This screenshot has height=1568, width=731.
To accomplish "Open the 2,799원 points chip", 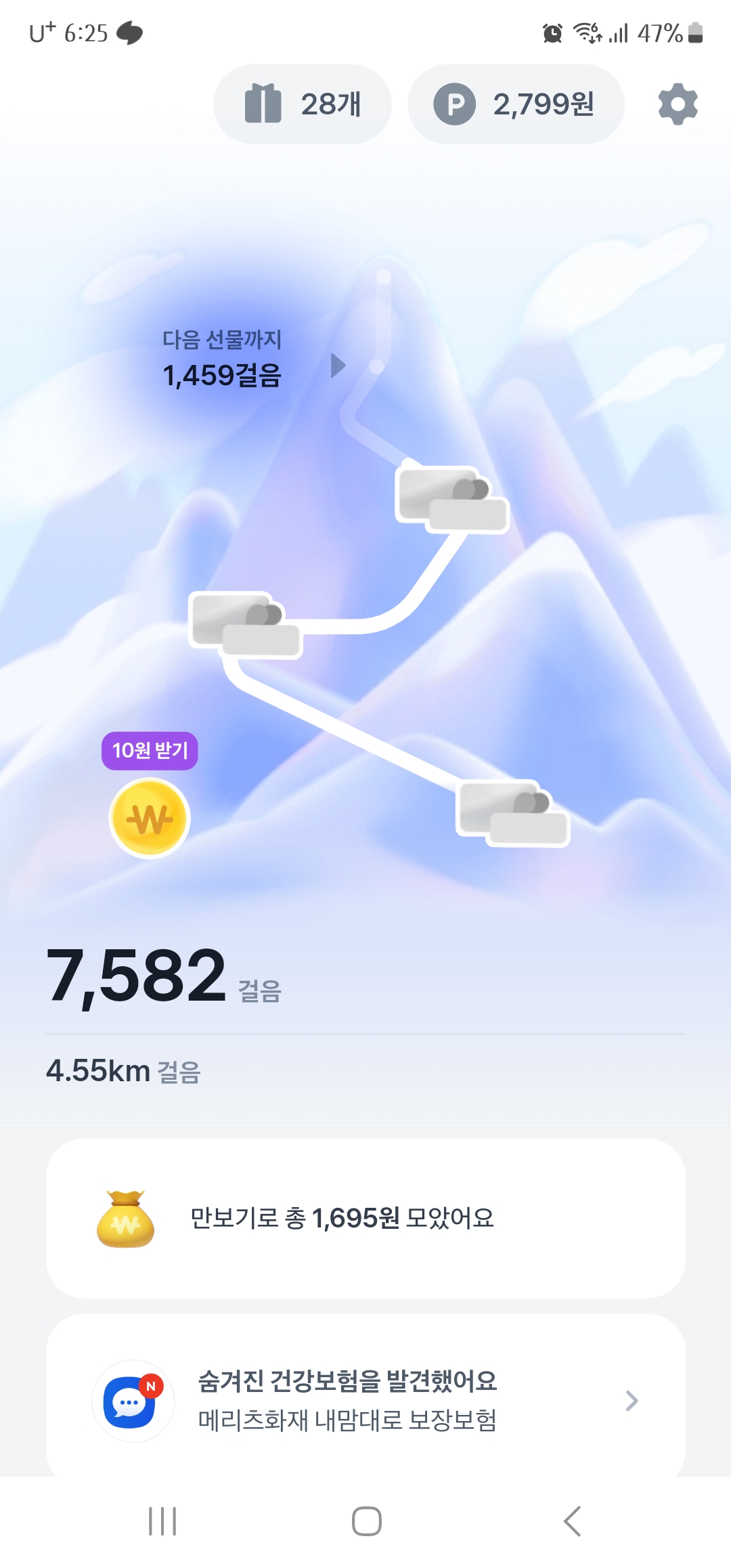I will [x=515, y=104].
